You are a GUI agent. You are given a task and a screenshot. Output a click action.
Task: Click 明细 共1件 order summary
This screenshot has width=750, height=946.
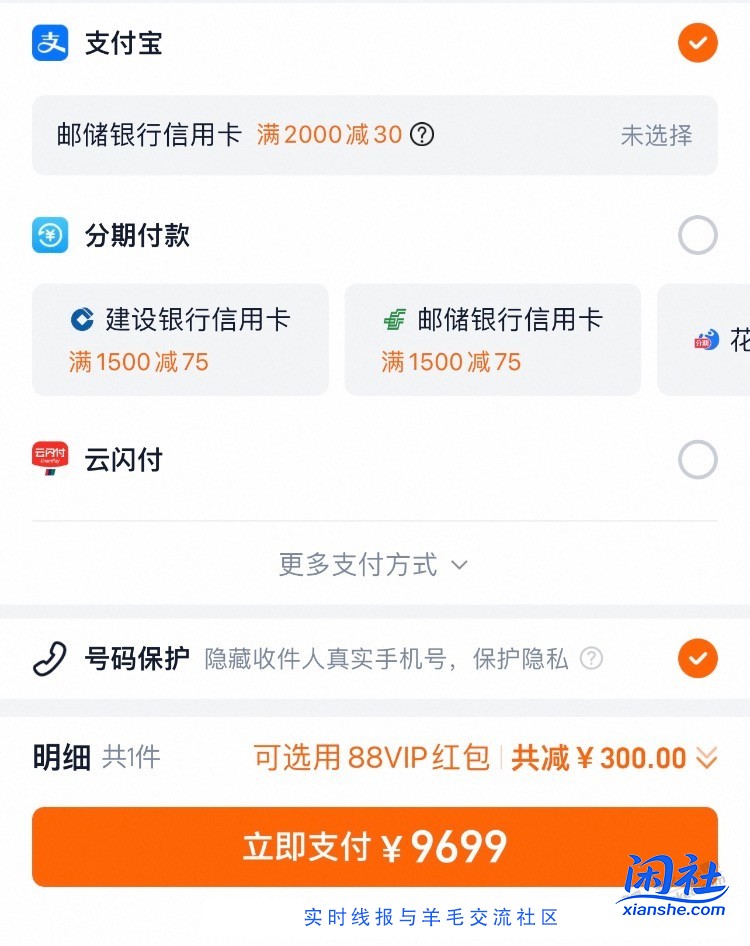(95, 757)
